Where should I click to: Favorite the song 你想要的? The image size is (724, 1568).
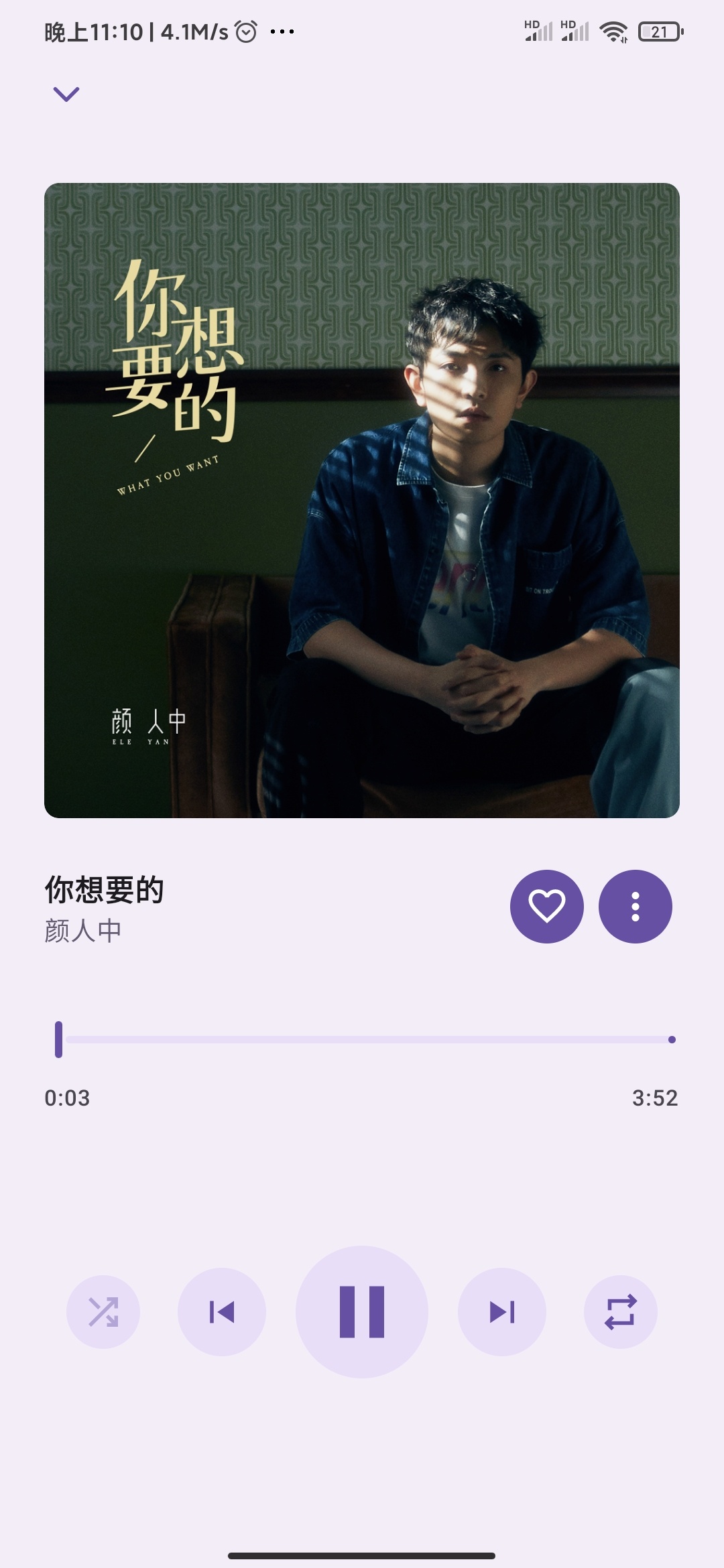point(546,906)
